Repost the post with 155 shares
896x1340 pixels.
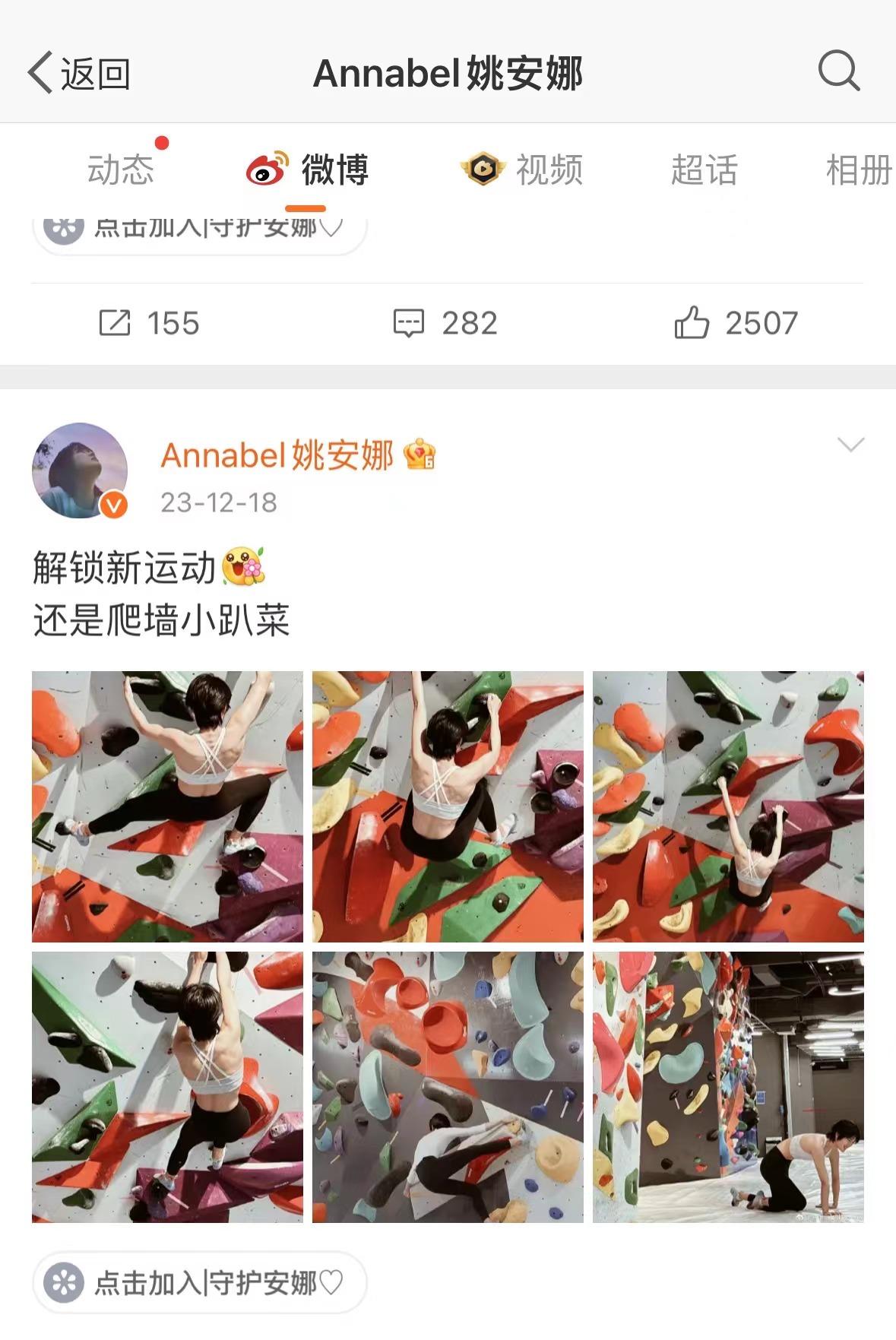coord(149,323)
